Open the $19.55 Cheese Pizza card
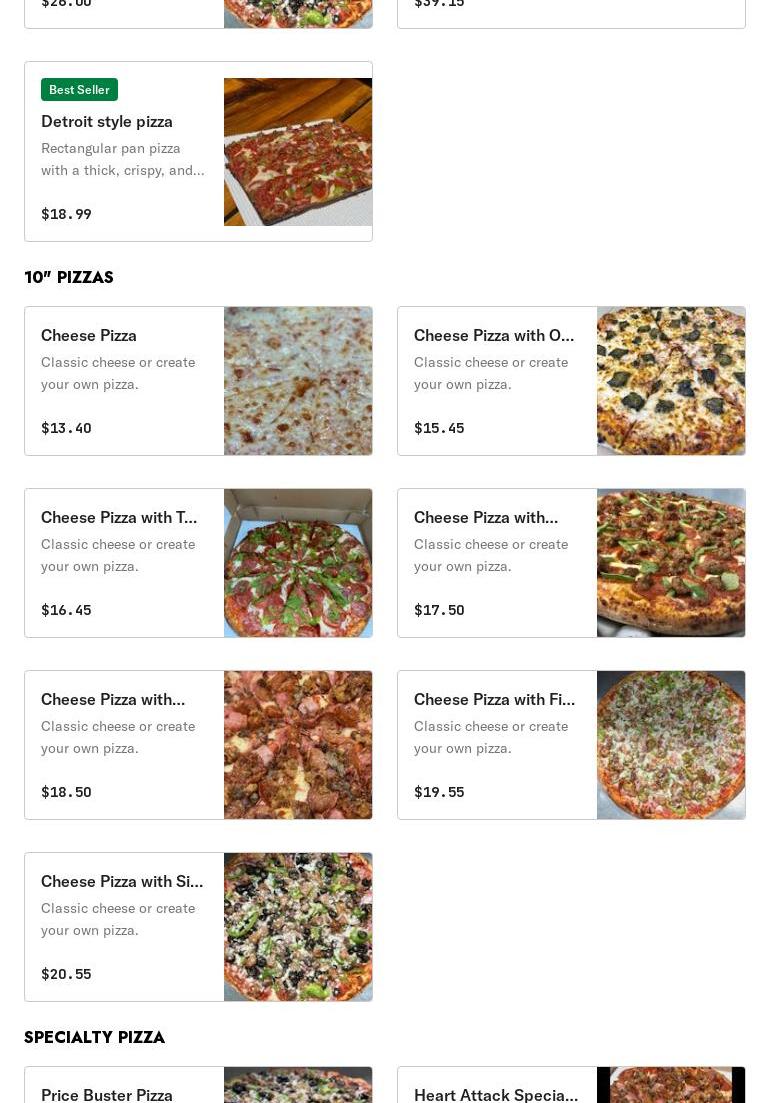The height and width of the screenshot is (1103, 770). (x=571, y=745)
